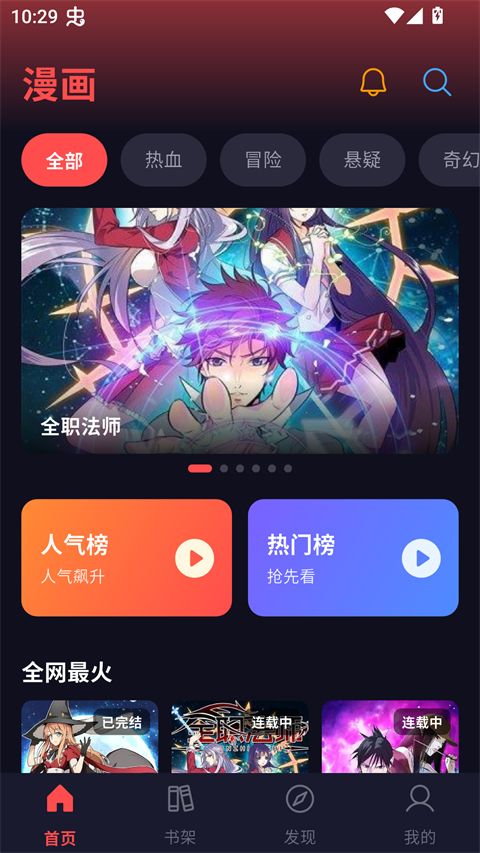Jump to the second banner page dot
480x853 pixels.
224,468
